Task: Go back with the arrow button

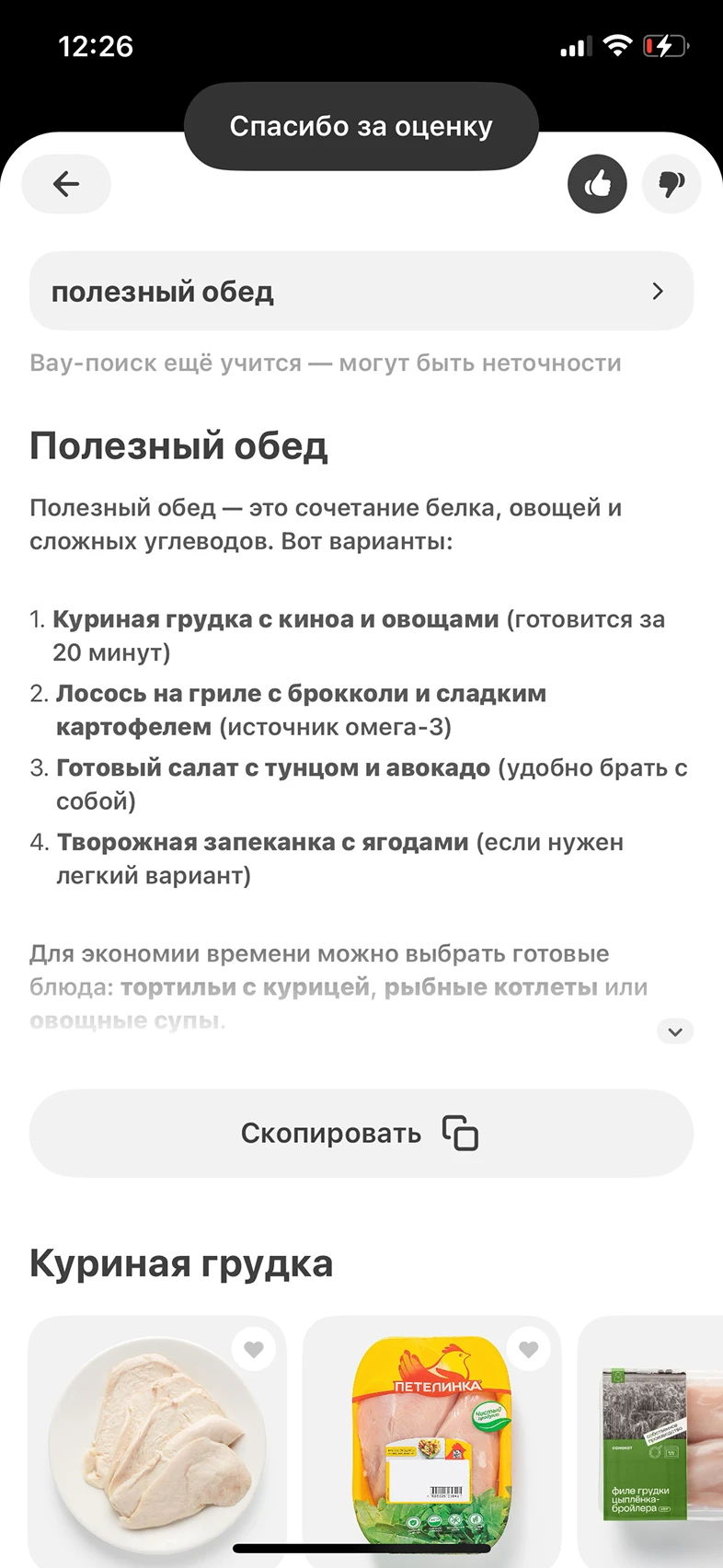Action: pos(66,184)
